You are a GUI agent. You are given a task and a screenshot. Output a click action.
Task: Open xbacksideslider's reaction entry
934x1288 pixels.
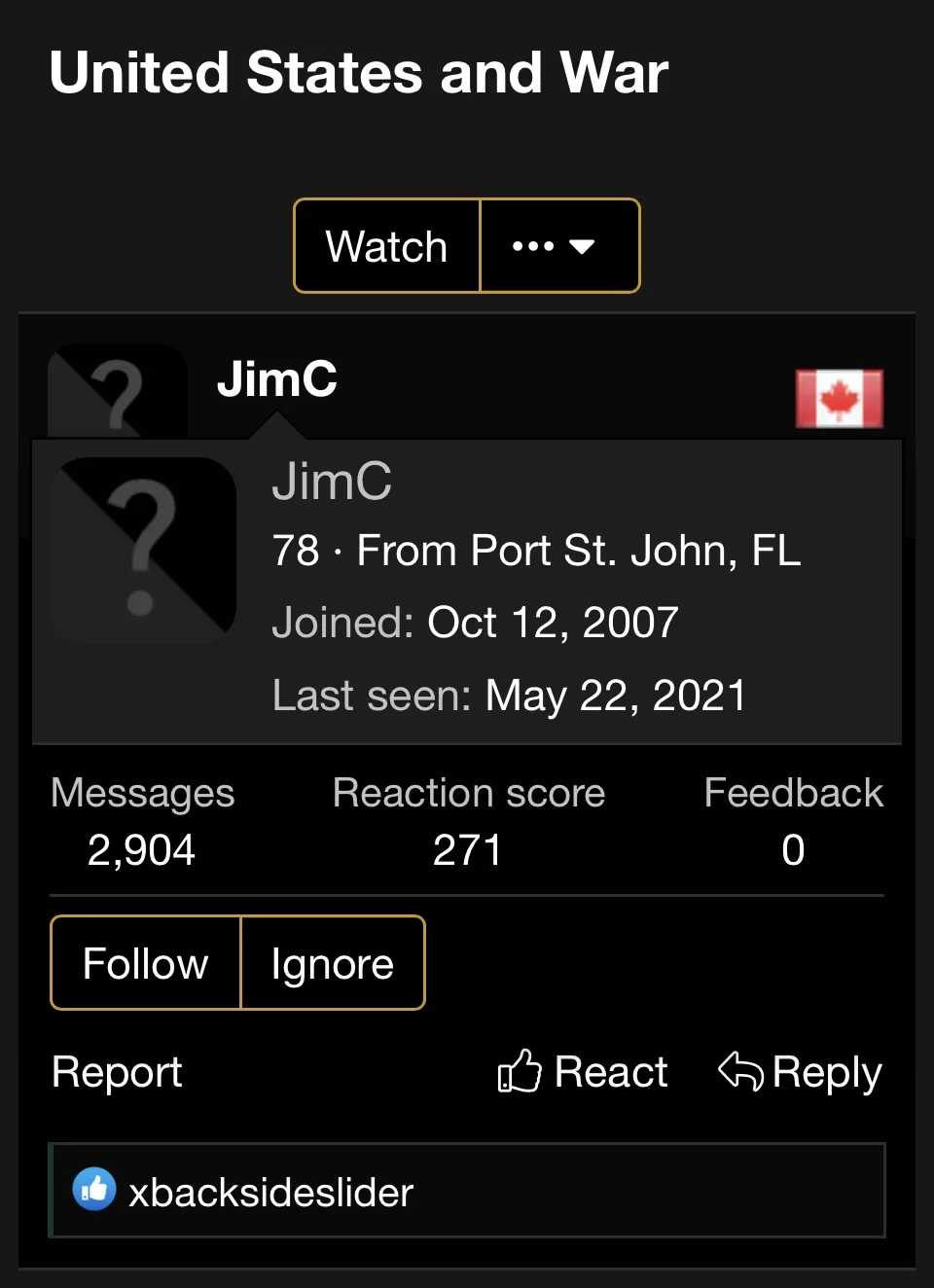[x=270, y=1192]
